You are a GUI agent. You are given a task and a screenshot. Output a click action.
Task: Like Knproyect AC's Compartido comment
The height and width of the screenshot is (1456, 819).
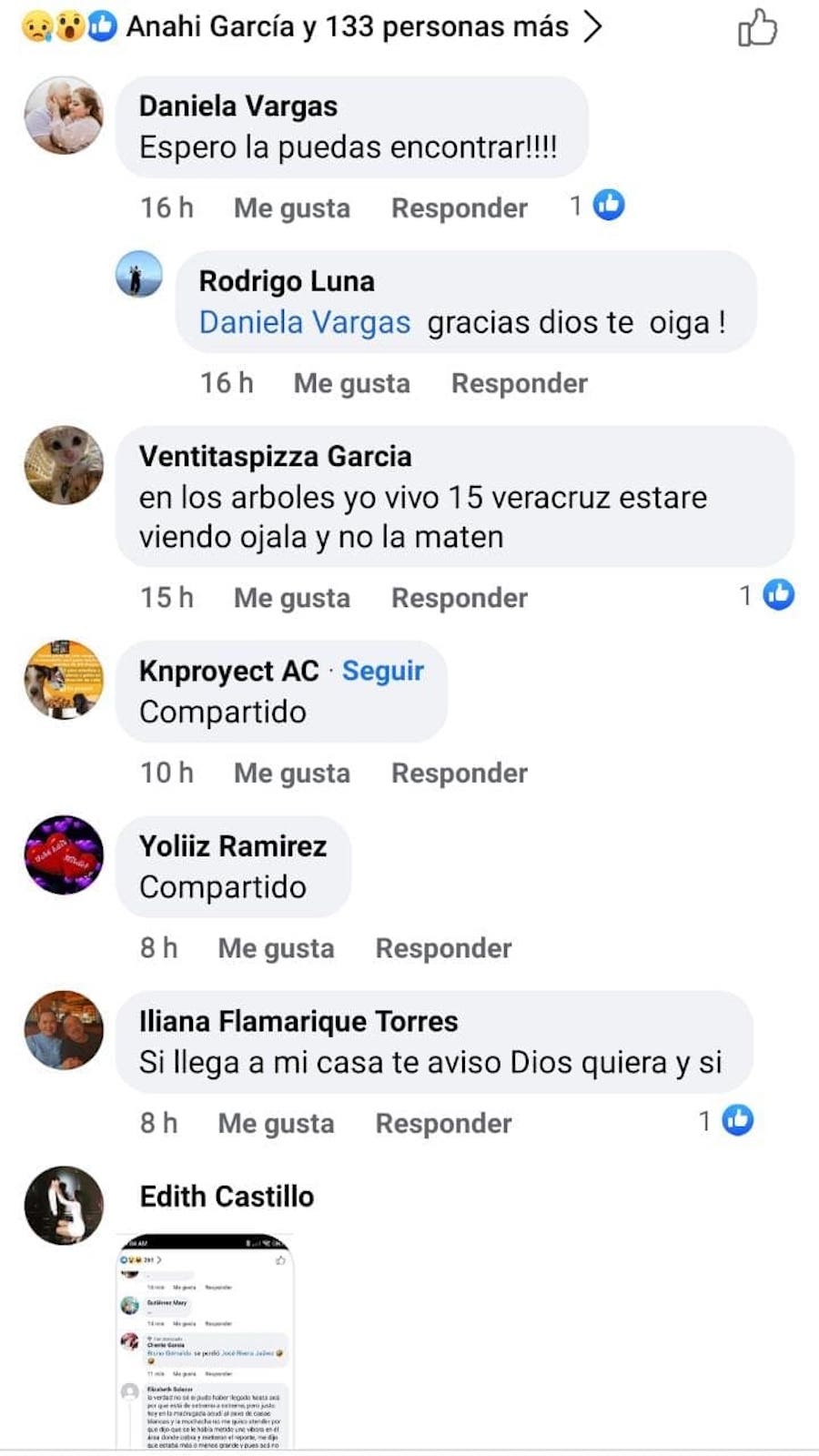pos(291,773)
